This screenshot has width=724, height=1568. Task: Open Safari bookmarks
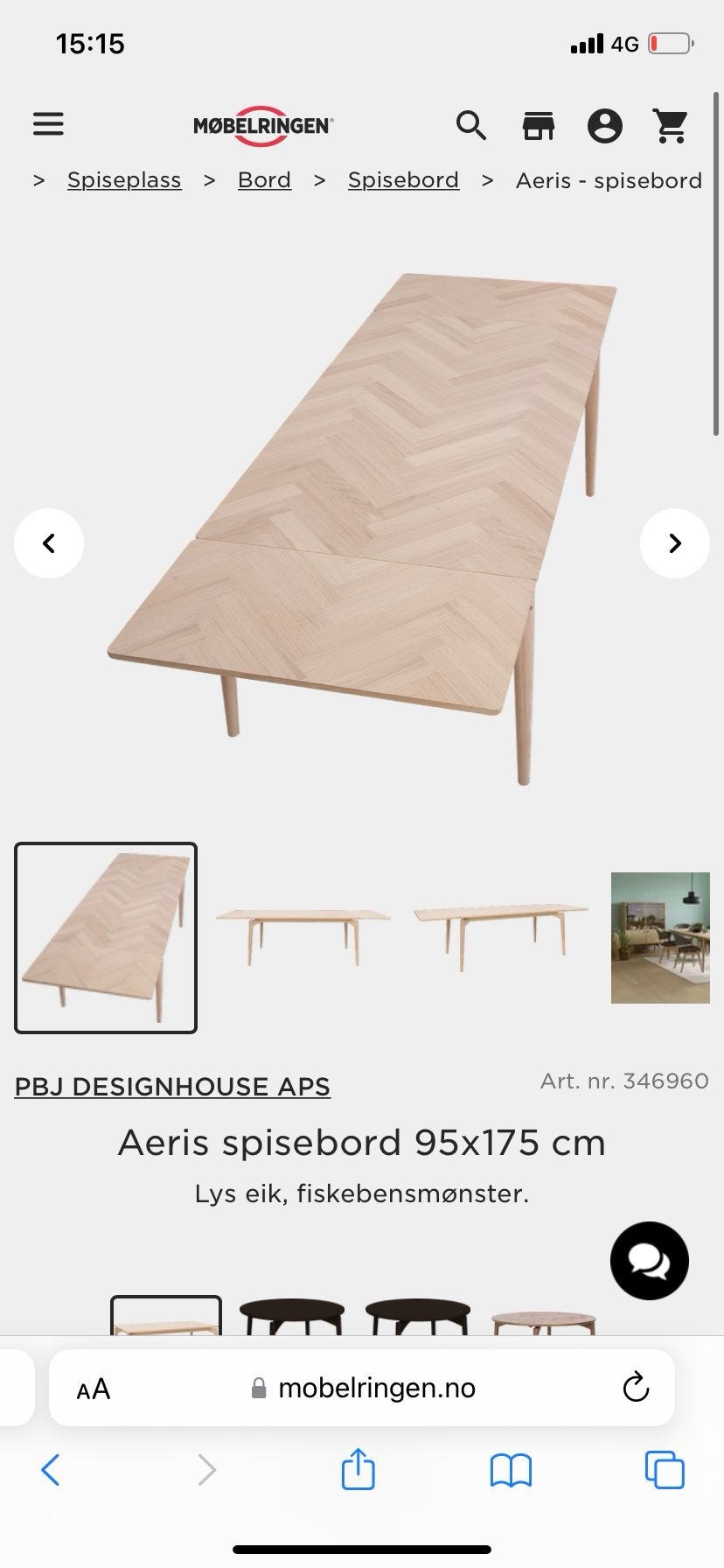[x=511, y=1470]
